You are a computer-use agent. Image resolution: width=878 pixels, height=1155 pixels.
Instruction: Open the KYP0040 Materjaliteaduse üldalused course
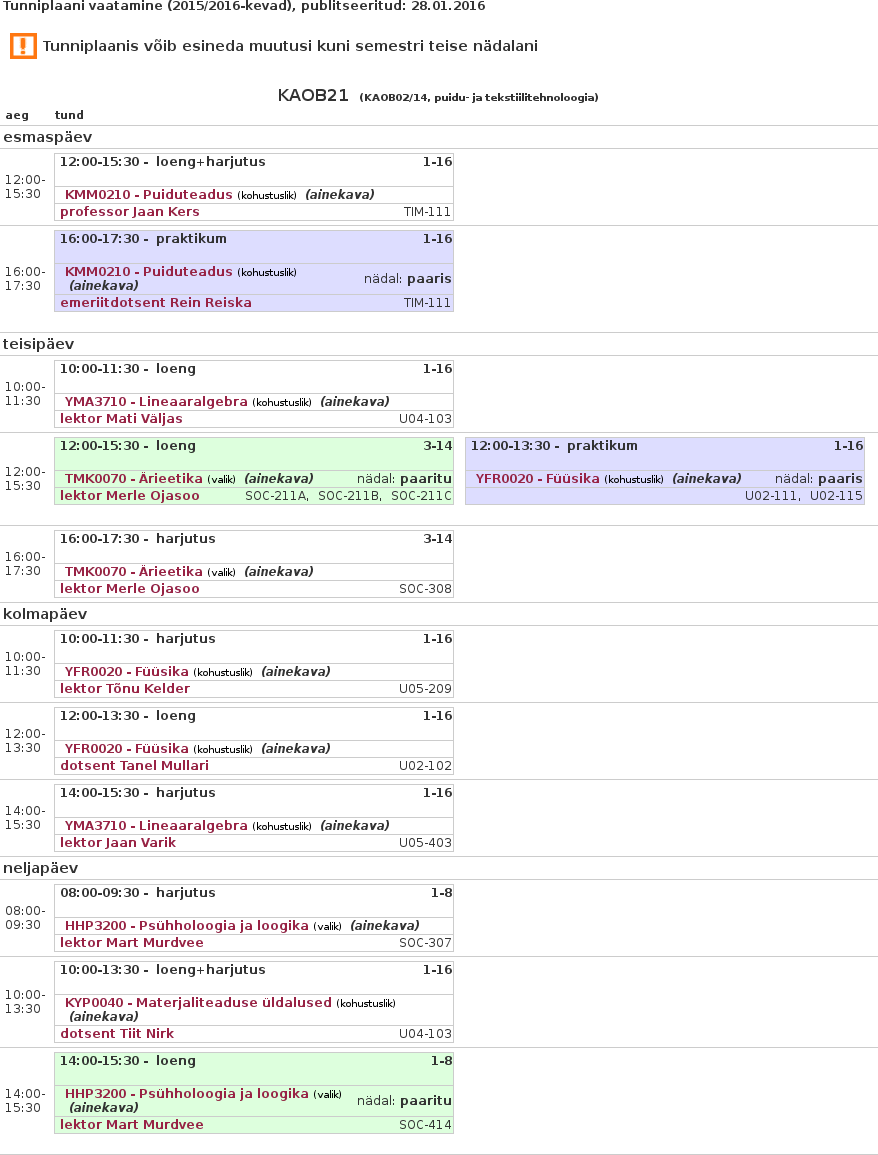coord(198,1003)
